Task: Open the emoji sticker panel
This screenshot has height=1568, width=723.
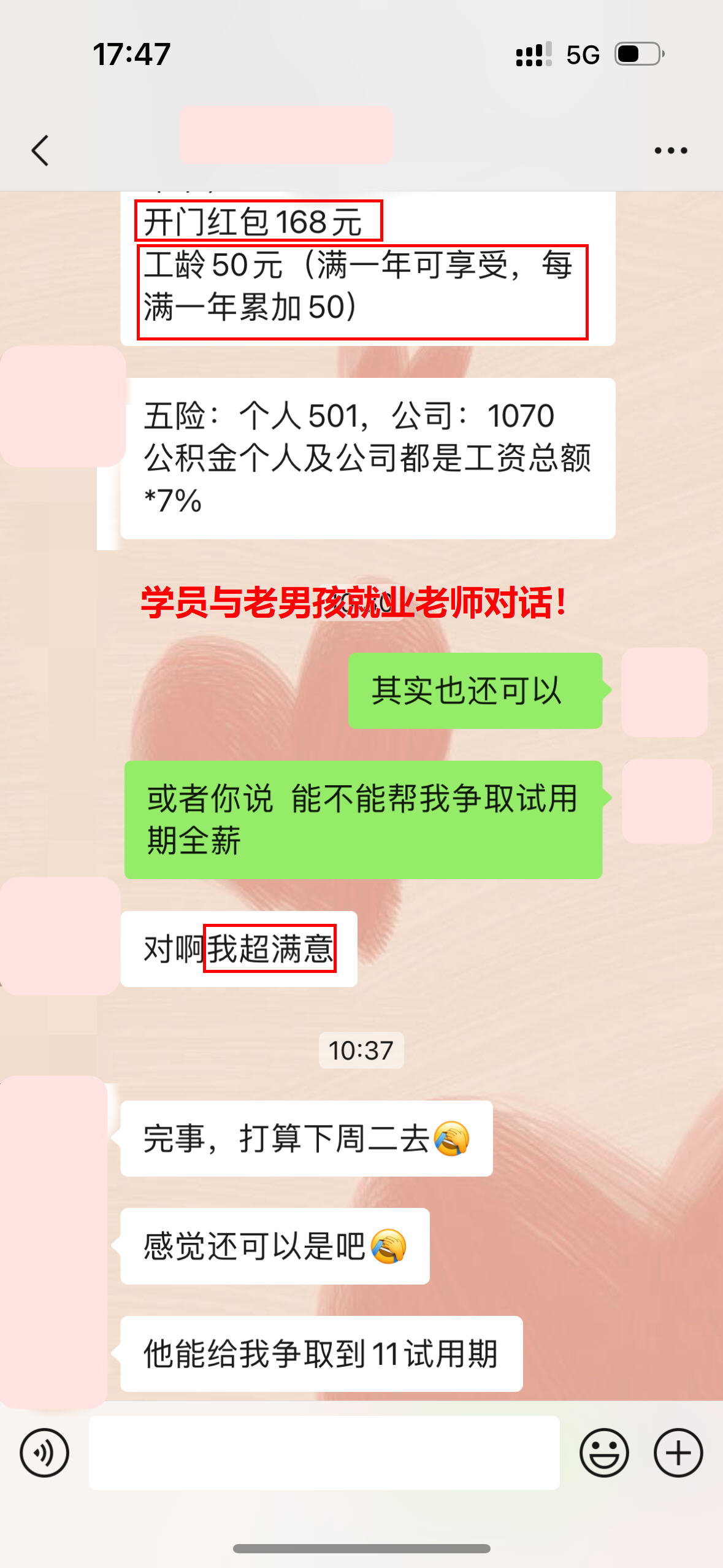Action: click(604, 1452)
